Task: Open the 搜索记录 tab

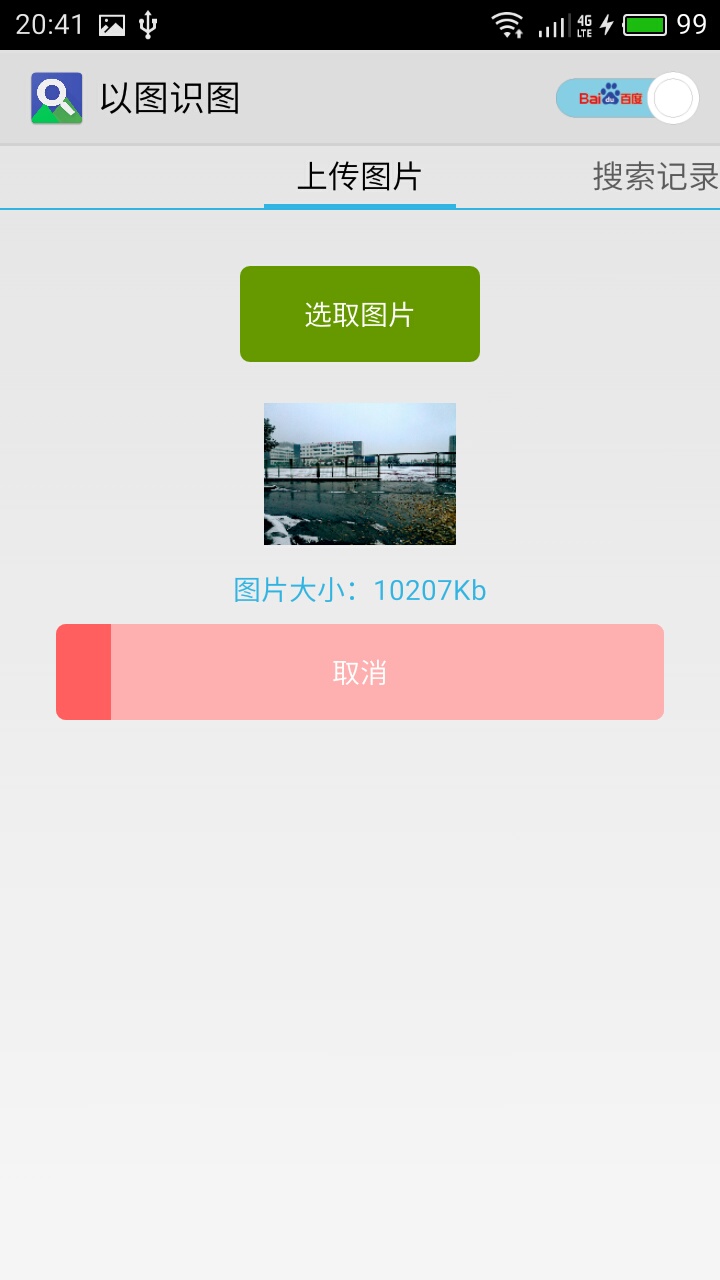Action: (655, 177)
